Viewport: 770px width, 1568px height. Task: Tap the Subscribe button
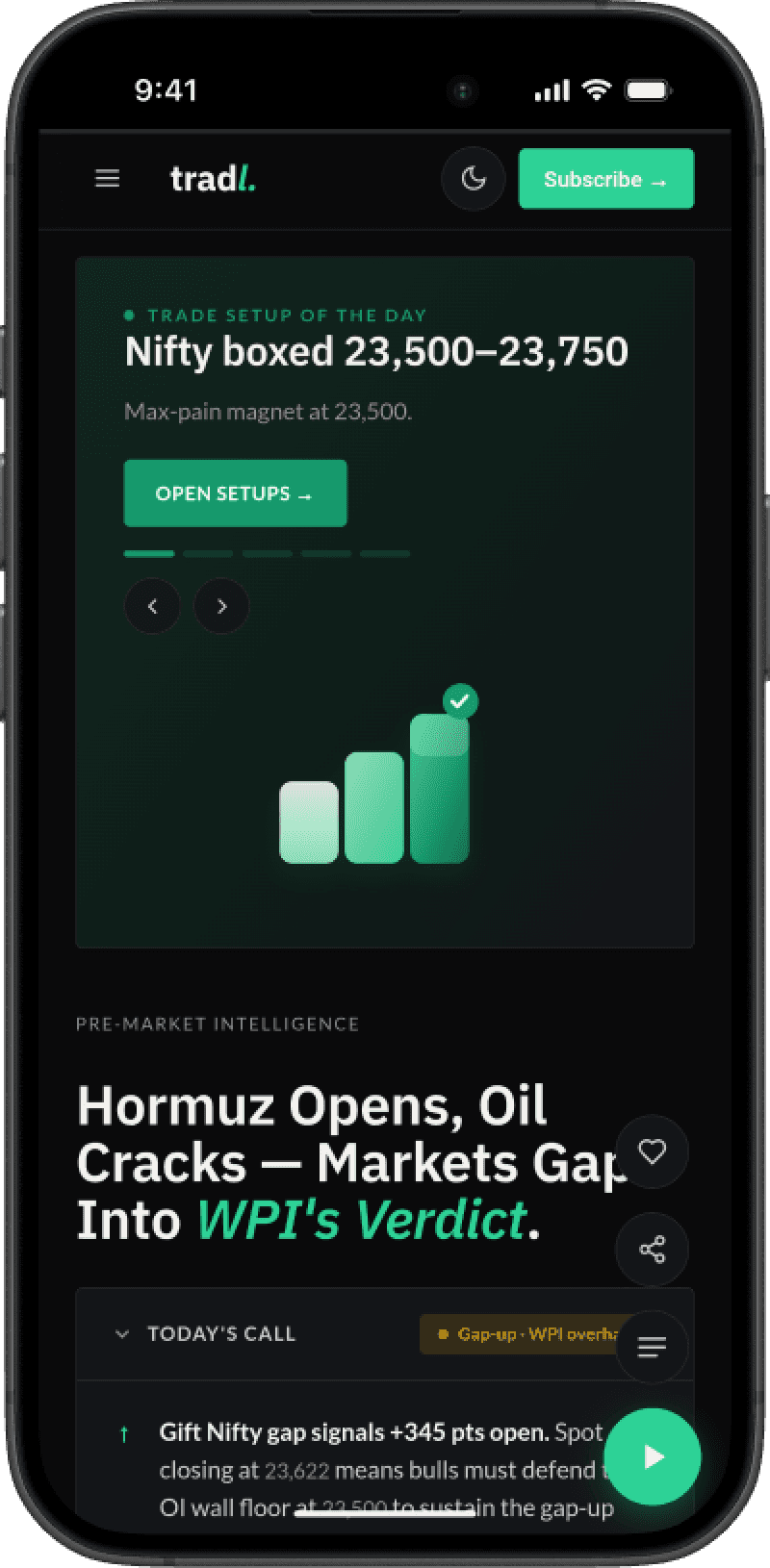pyautogui.click(x=606, y=179)
